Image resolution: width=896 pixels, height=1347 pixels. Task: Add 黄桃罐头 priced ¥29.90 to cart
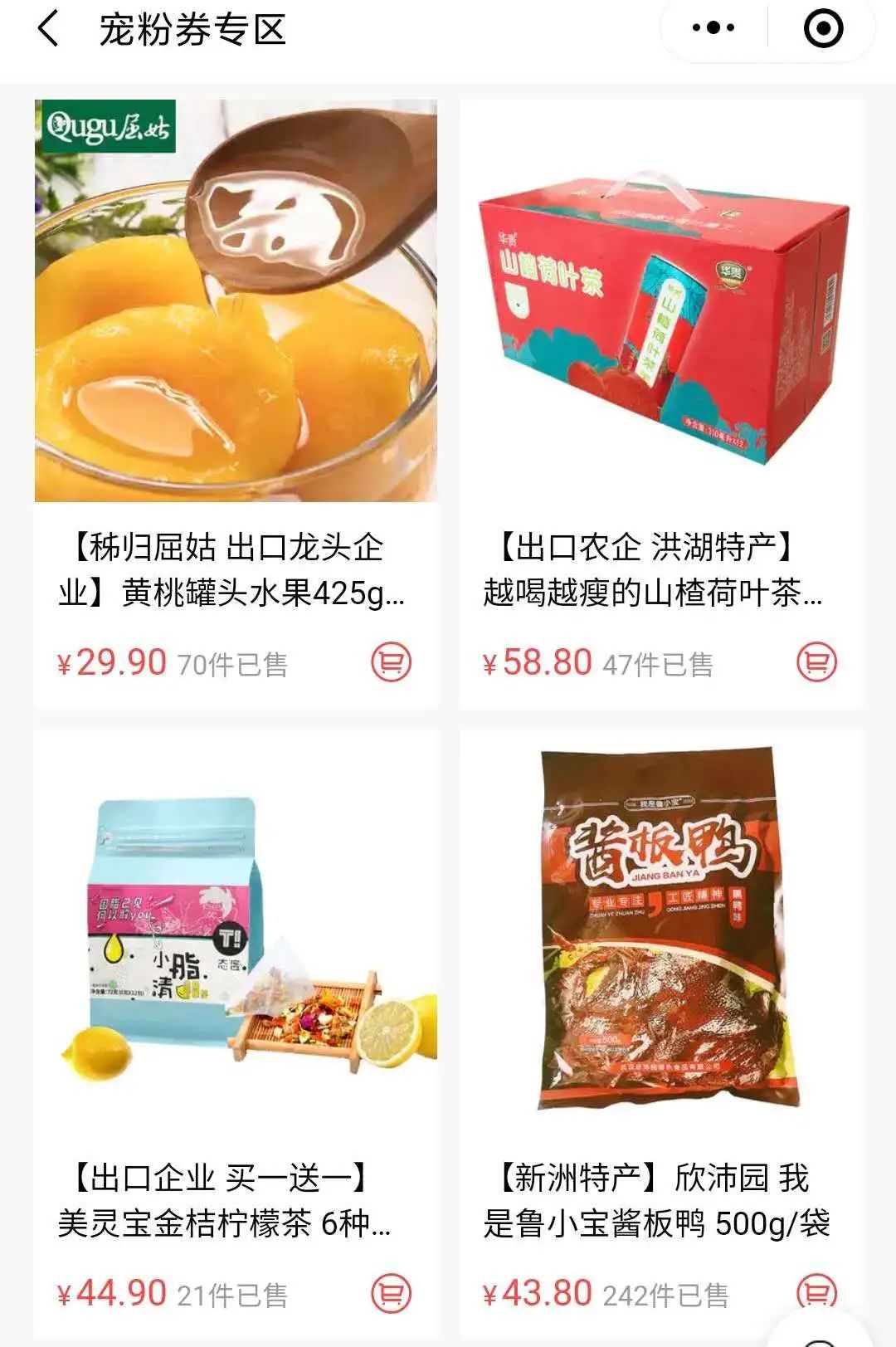(391, 662)
